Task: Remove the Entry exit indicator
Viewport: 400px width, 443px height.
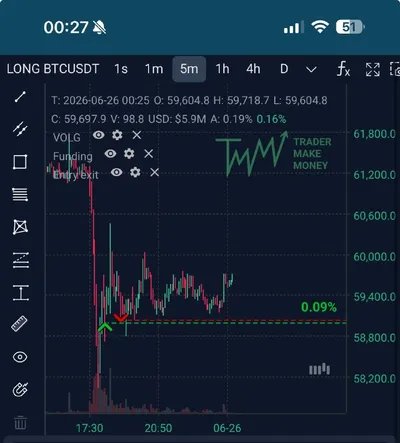Action: pyautogui.click(x=155, y=172)
